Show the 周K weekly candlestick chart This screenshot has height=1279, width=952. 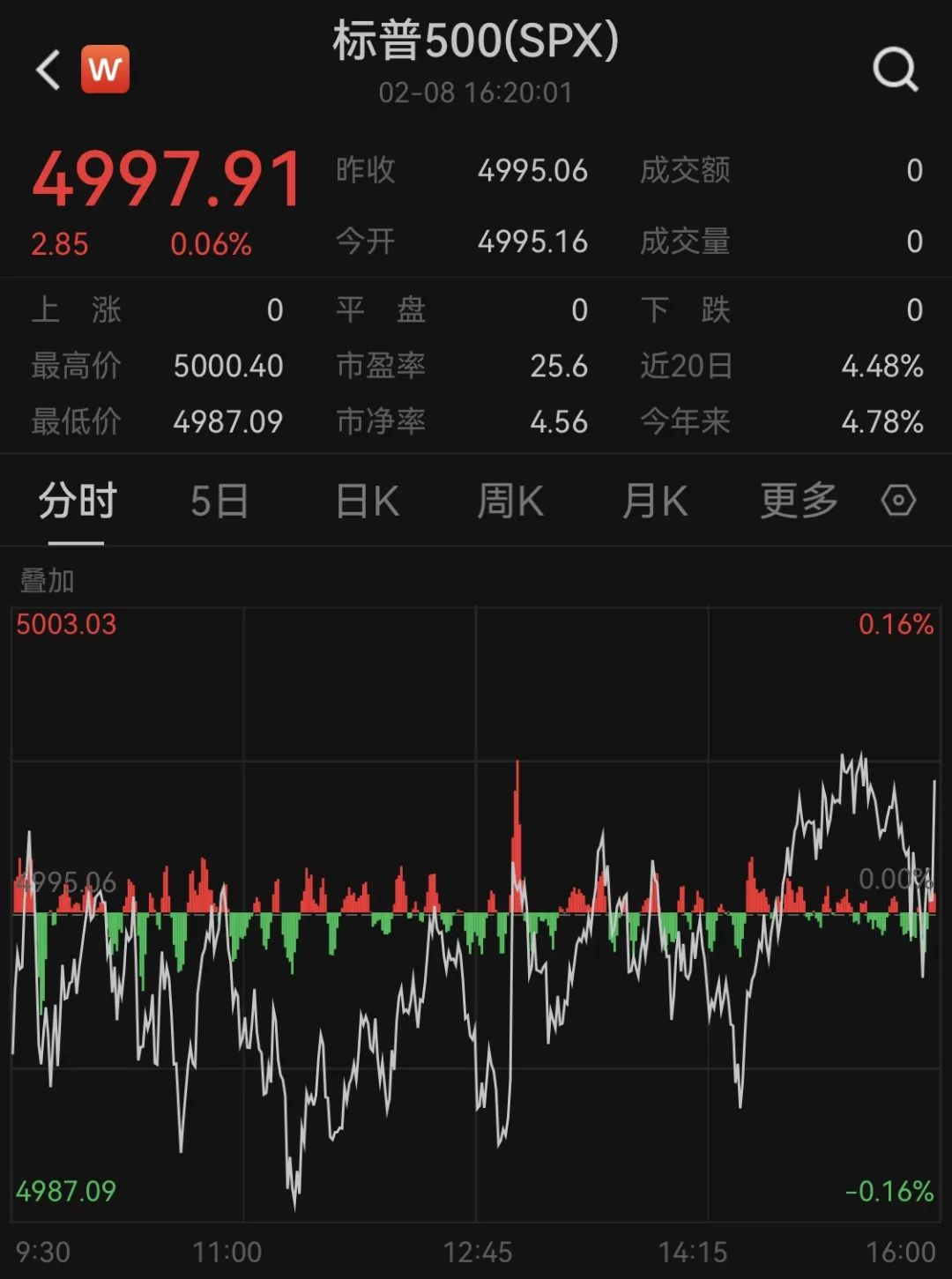point(509,502)
